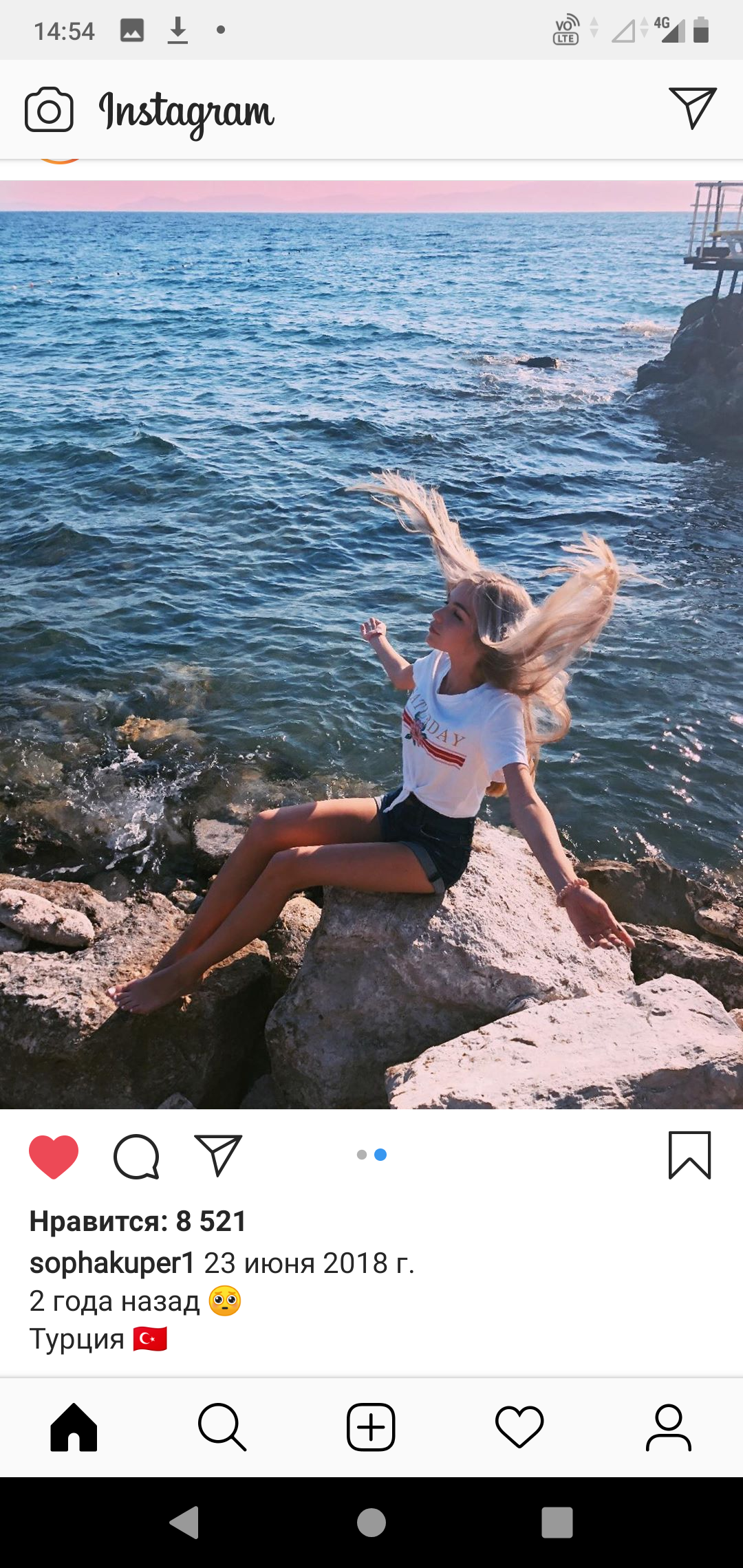Screen dimensions: 743x1568
Task: Switch to the Search tab
Action: (x=222, y=1428)
